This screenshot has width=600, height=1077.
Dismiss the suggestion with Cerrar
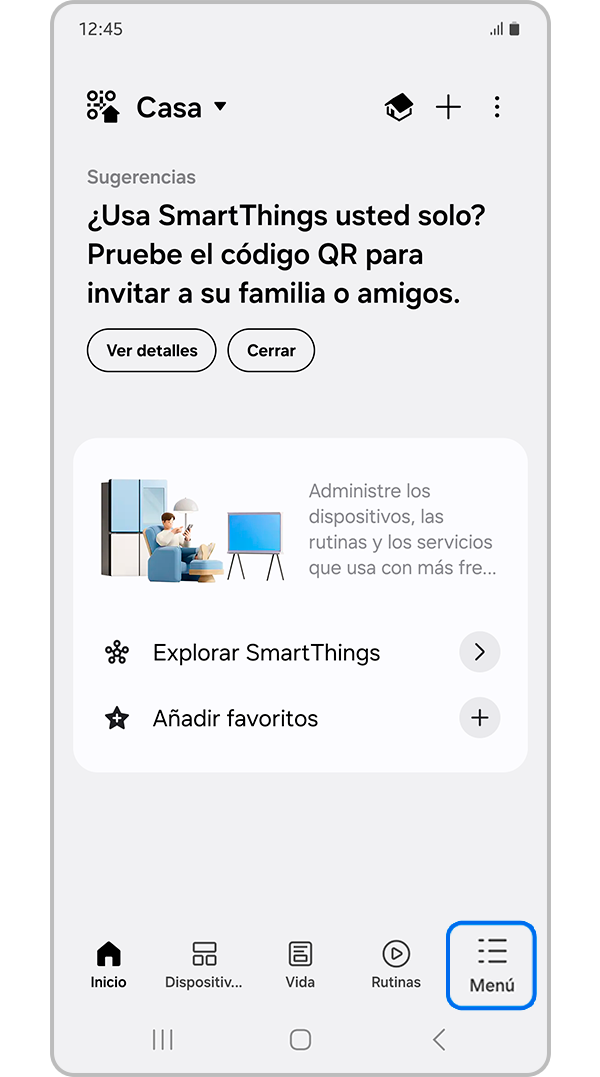(271, 351)
